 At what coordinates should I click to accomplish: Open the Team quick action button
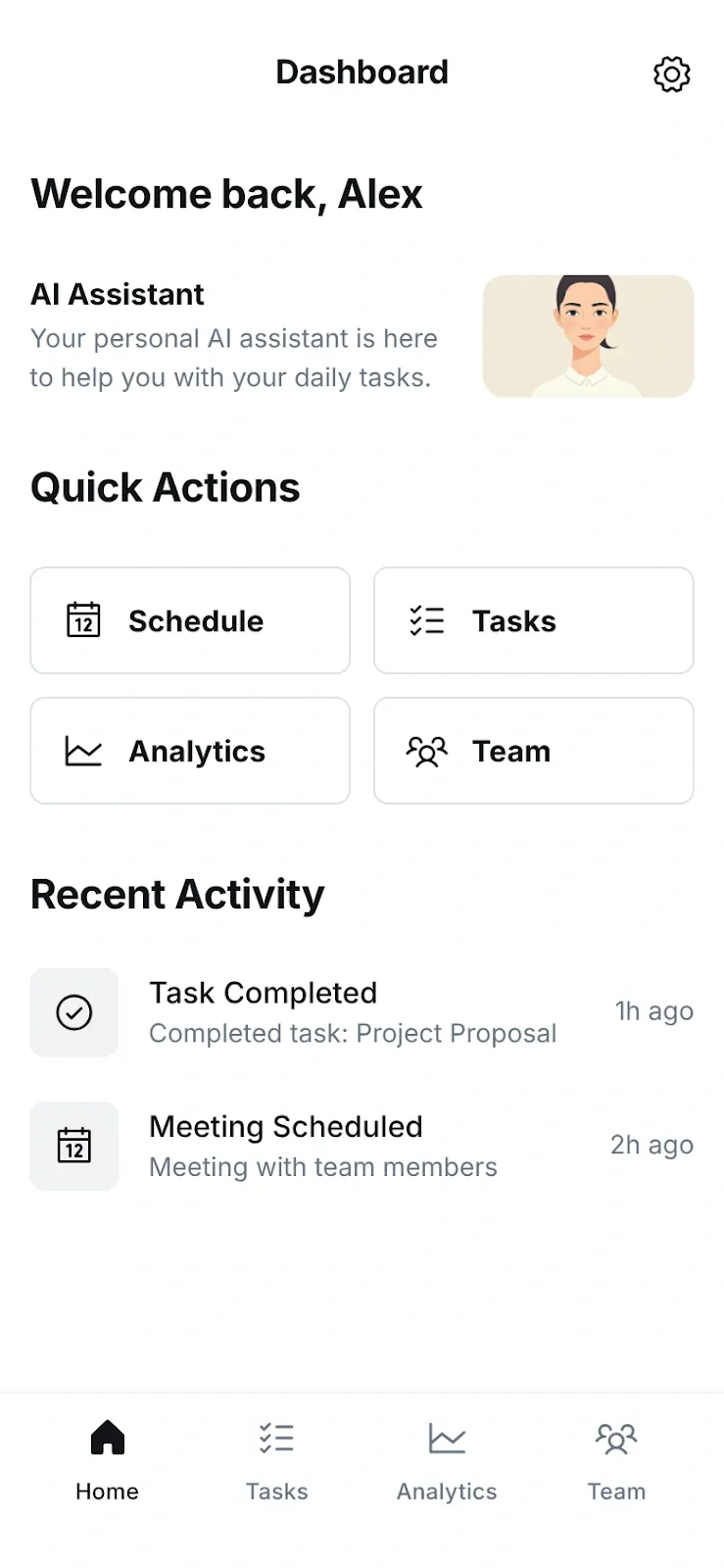coord(533,751)
